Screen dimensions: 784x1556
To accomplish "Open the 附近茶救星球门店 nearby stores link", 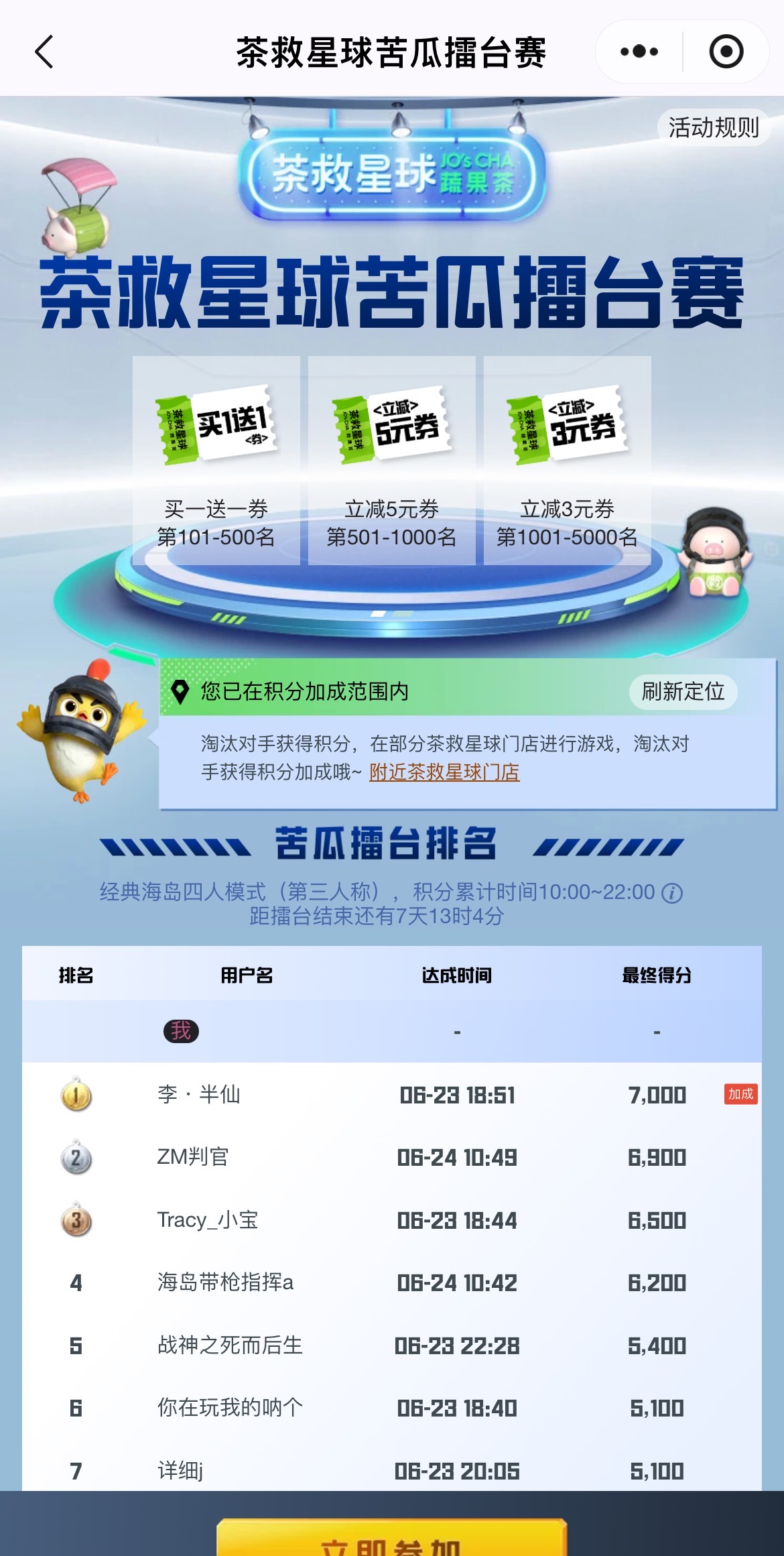I will pyautogui.click(x=444, y=772).
